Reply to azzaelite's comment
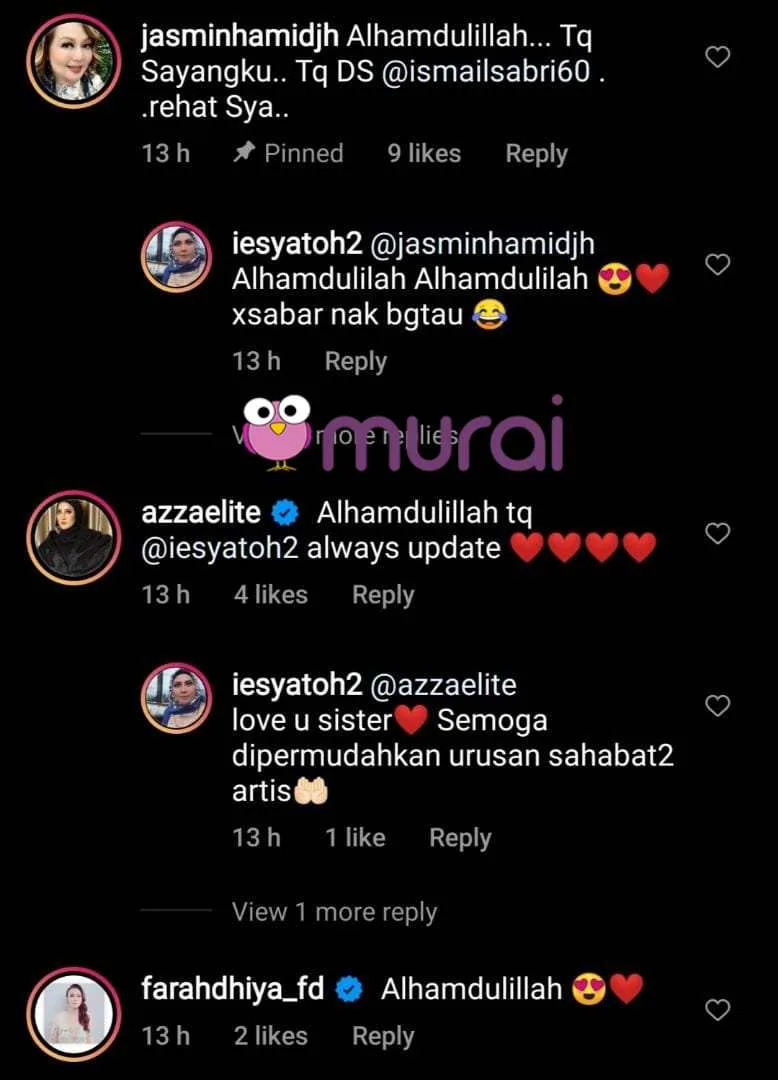Viewport: 778px width, 1080px height. pos(383,595)
